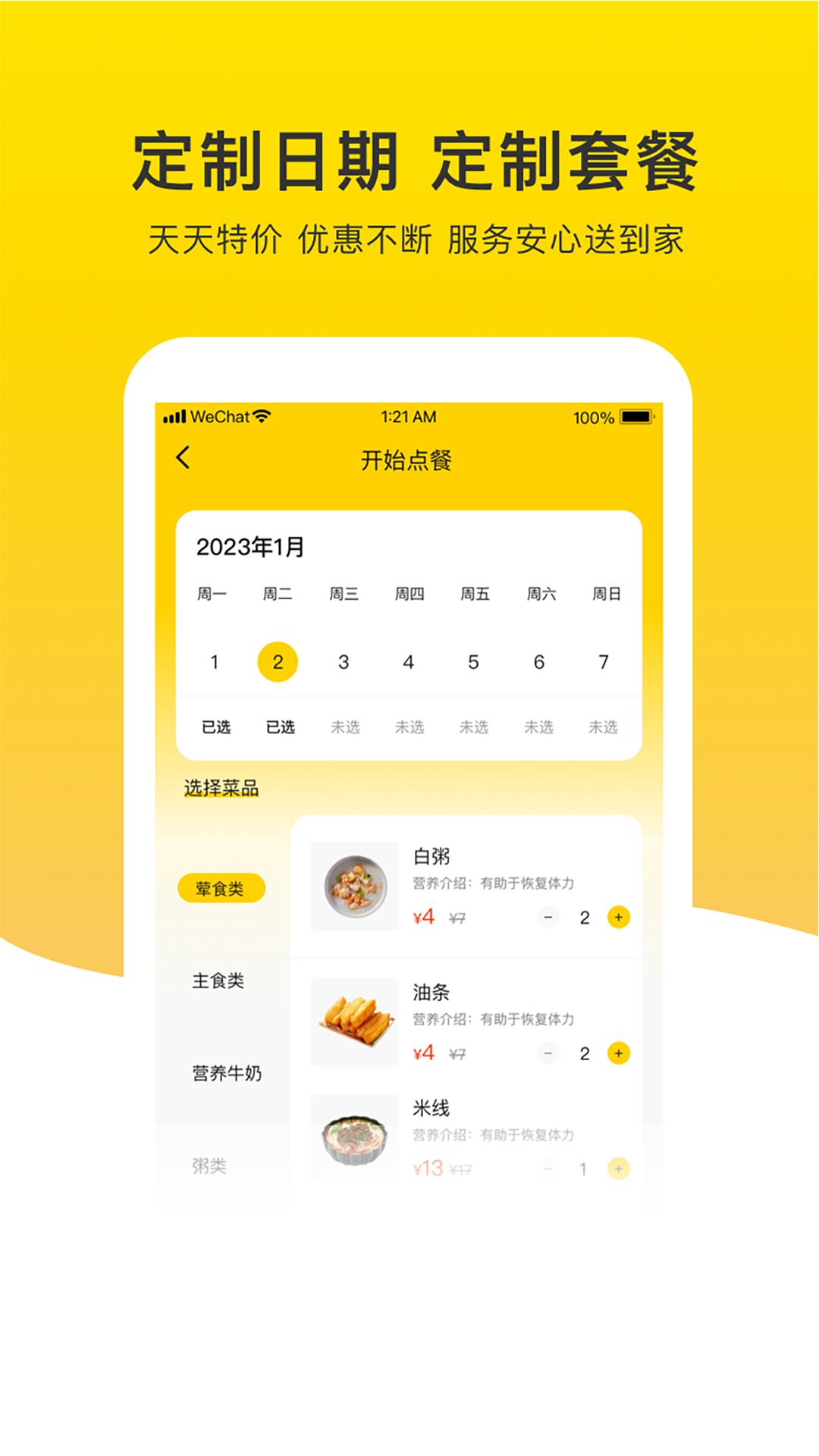Deselect the highlighted date 2
Screen dimensions: 819x1456
pos(278,661)
